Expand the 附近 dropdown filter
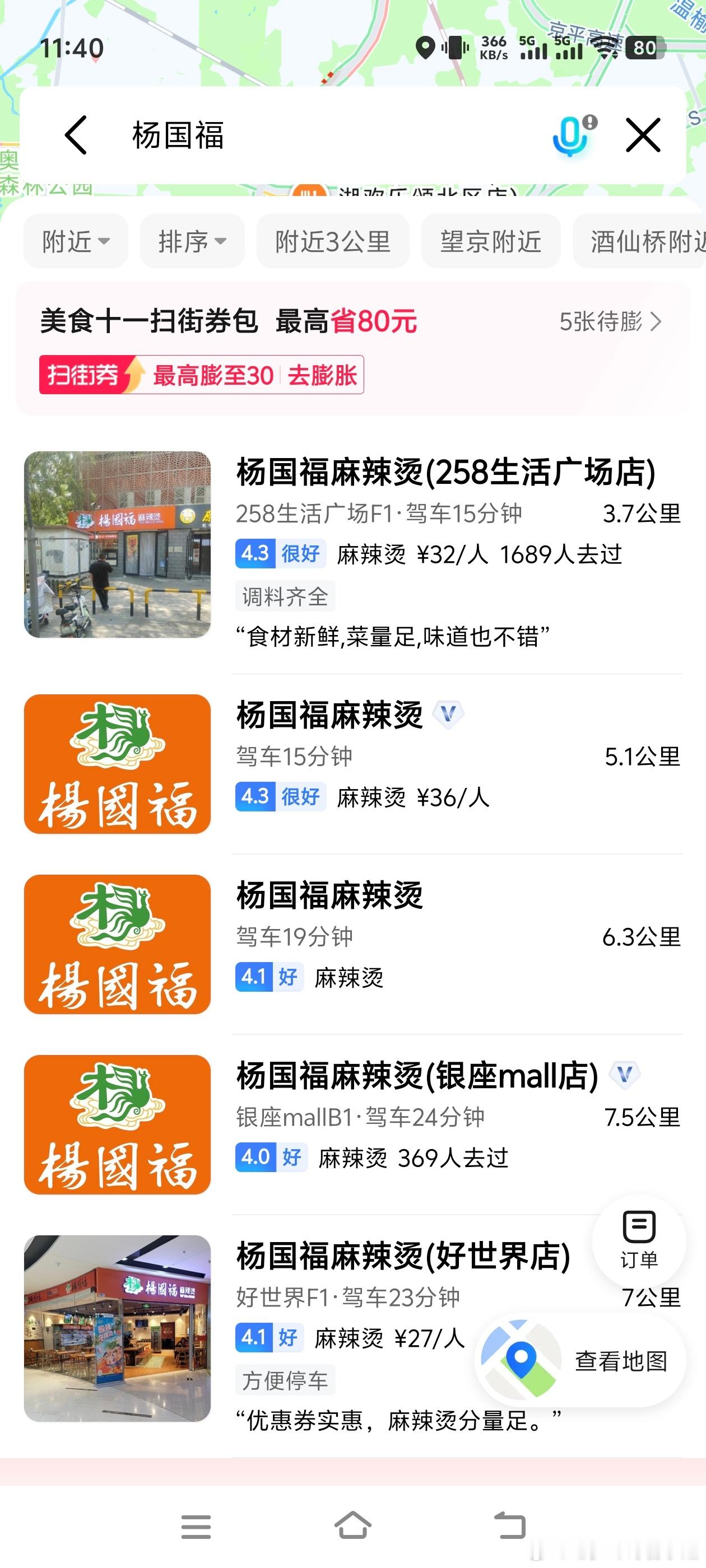706x1568 pixels. 76,241
